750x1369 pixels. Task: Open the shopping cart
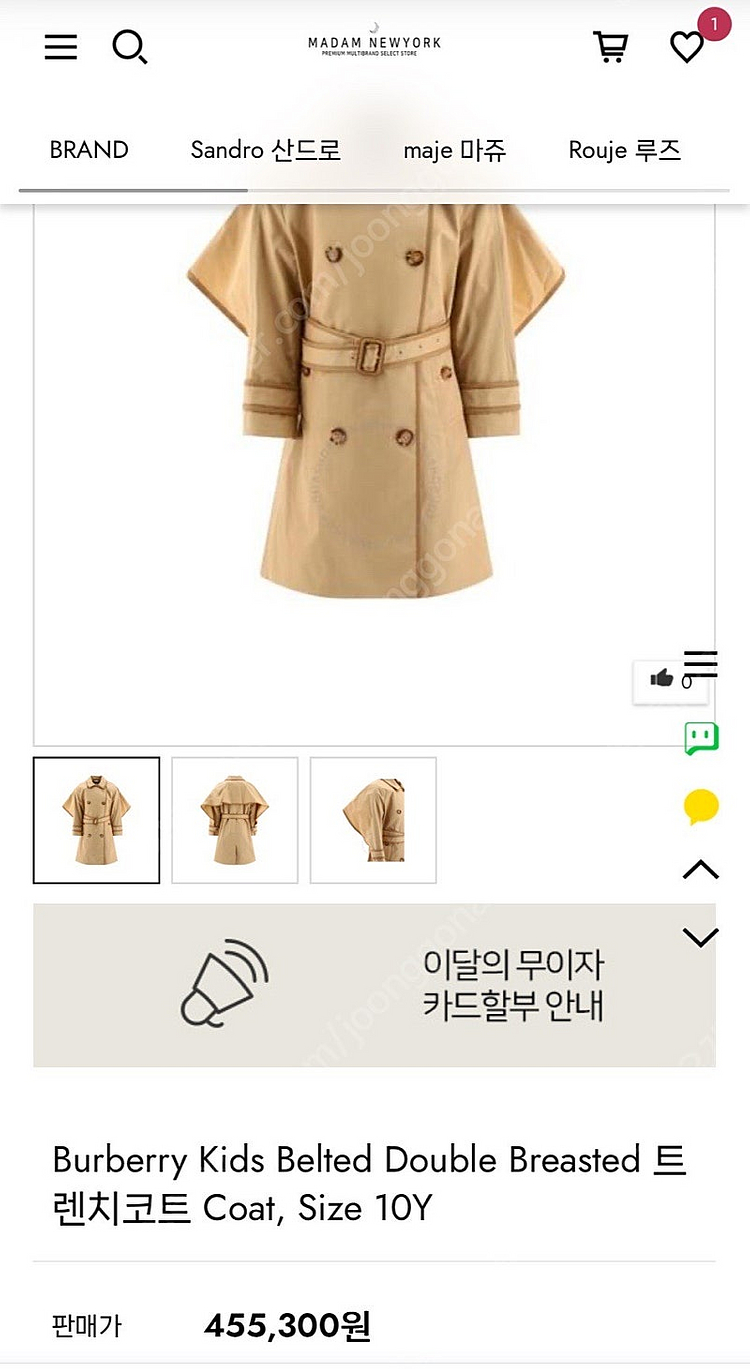click(x=611, y=46)
